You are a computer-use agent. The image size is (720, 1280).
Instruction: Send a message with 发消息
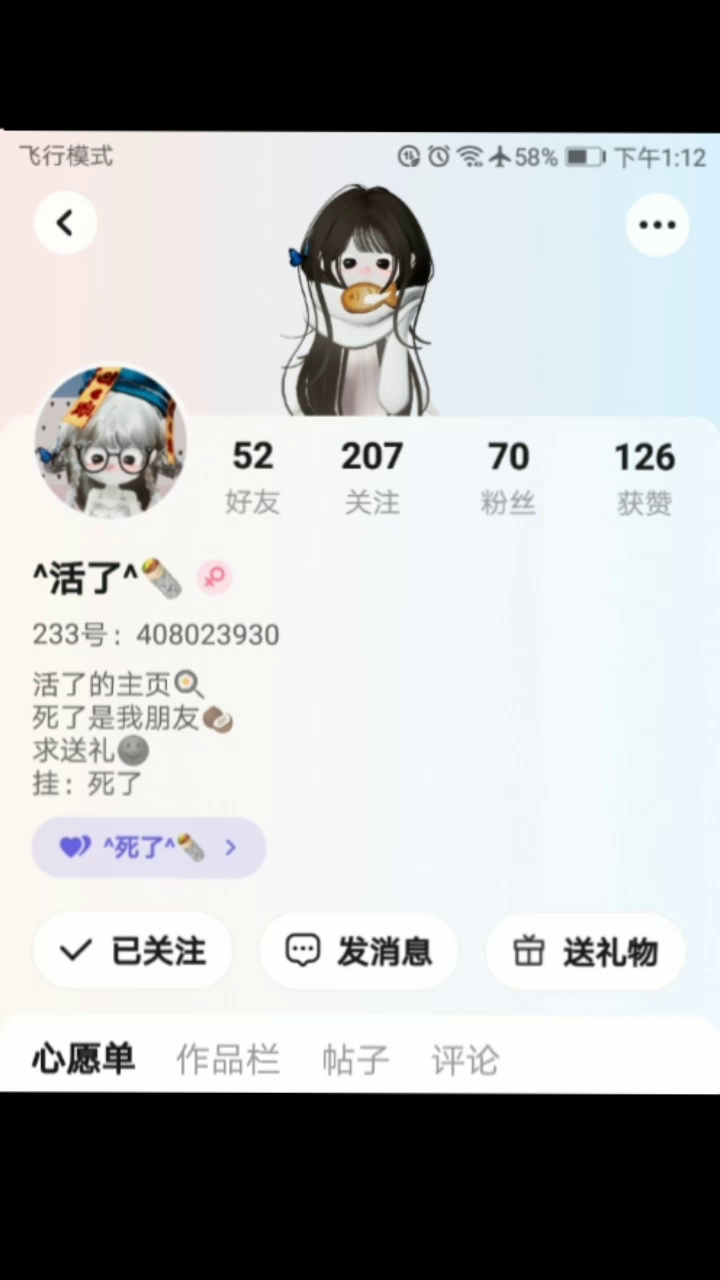pyautogui.click(x=359, y=951)
